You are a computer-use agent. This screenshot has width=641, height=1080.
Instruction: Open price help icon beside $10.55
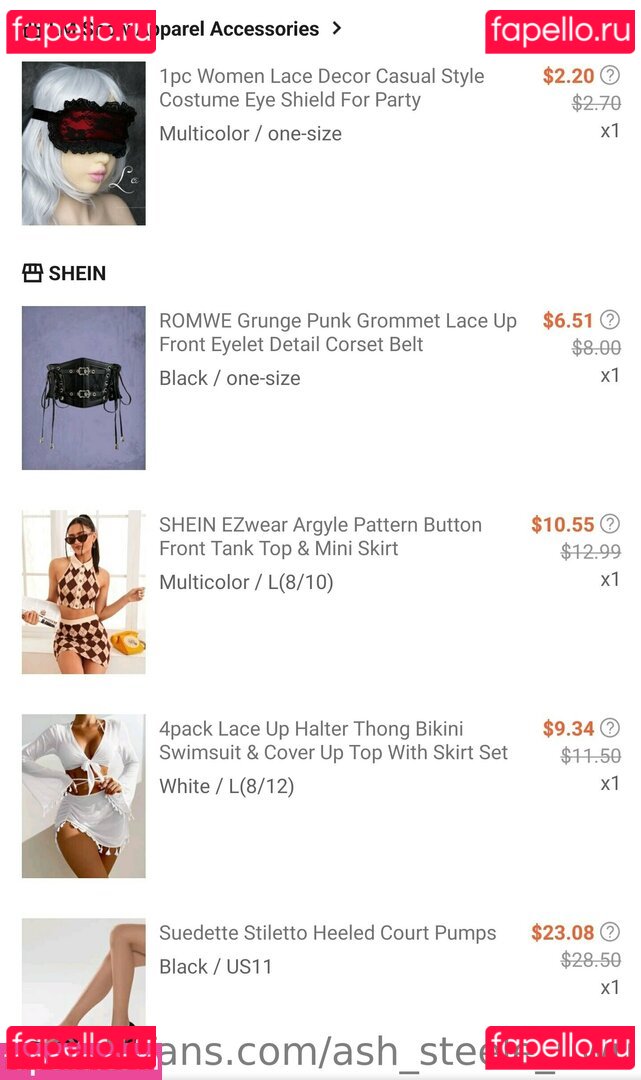coord(610,523)
